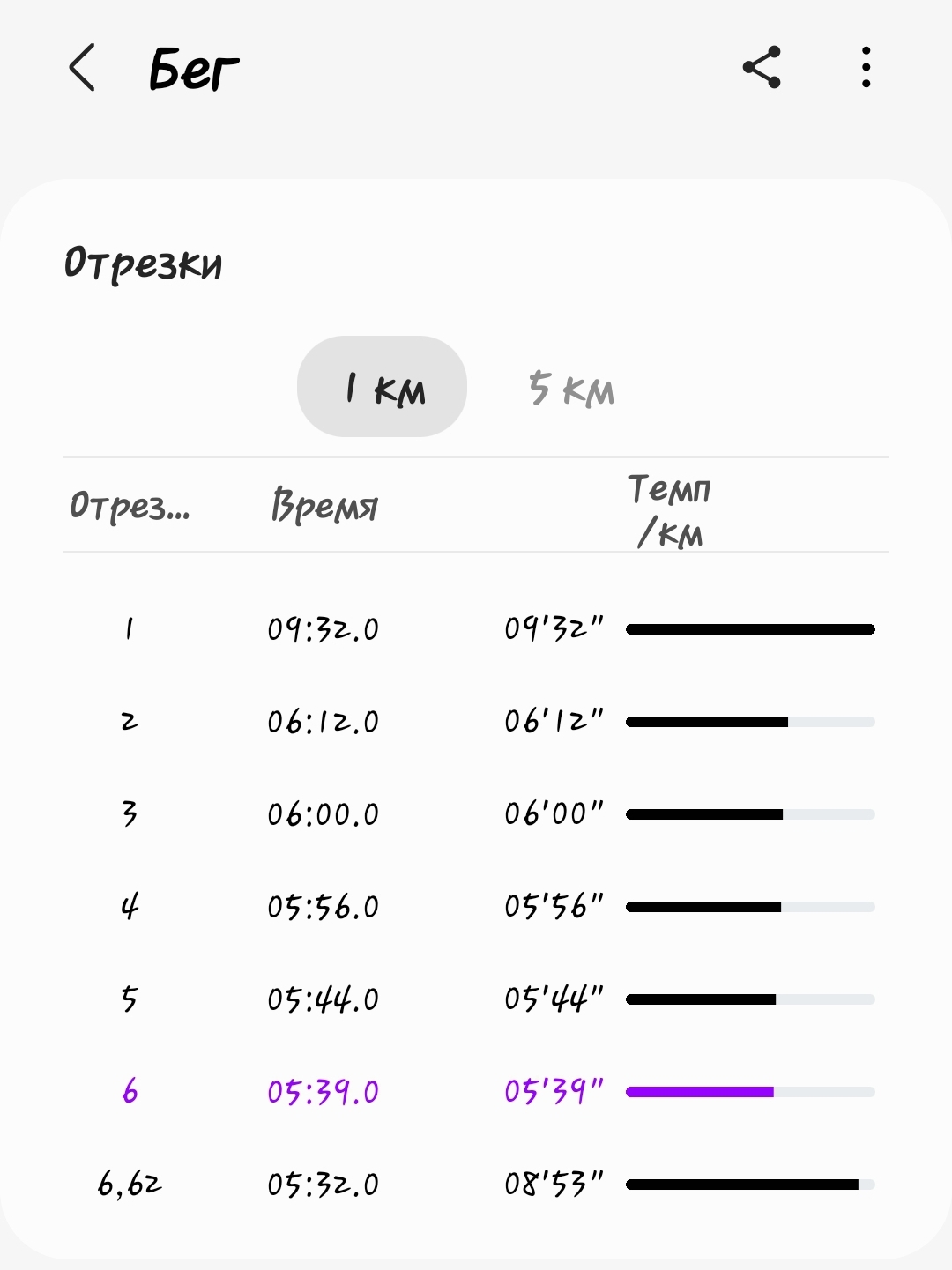952x1270 pixels.
Task: Open the three-dot overflow menu
Action: click(x=866, y=68)
